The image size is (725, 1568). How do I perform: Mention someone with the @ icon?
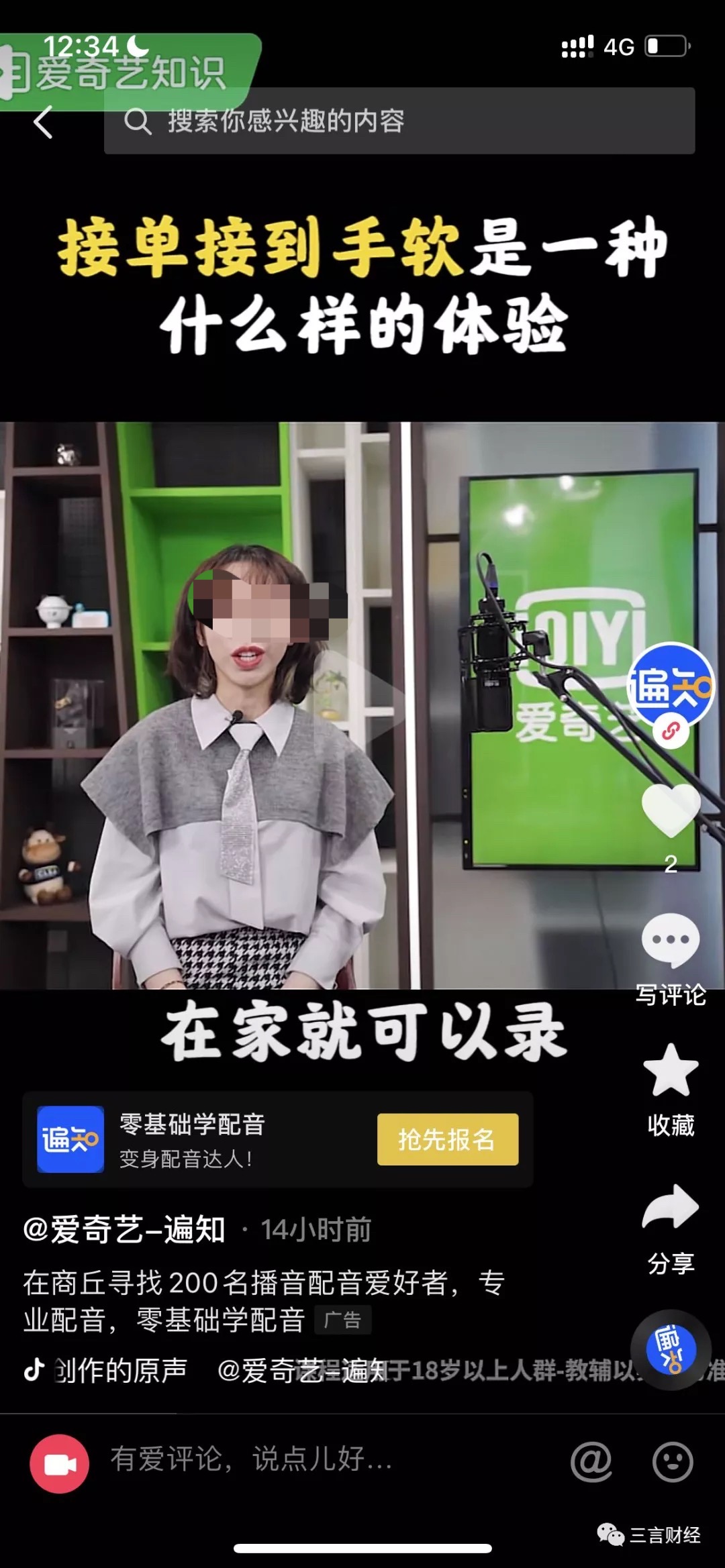[591, 1461]
